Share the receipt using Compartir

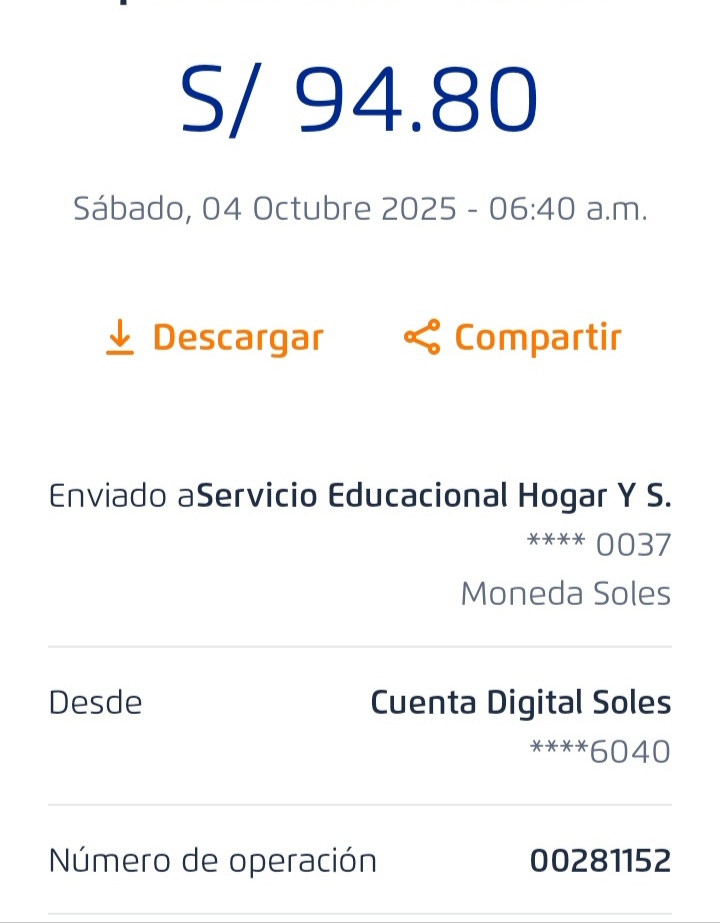[513, 338]
